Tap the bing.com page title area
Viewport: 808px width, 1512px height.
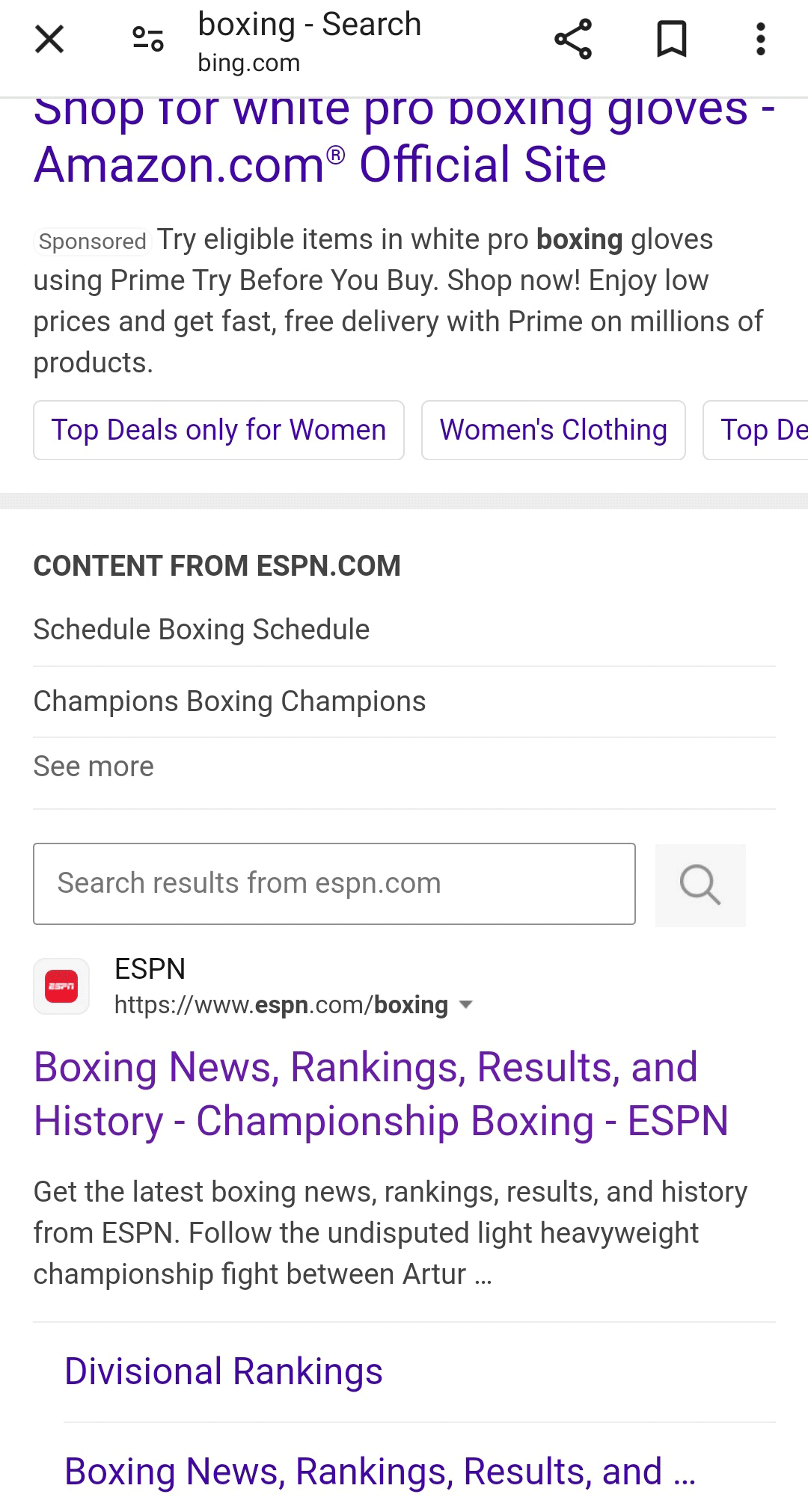[309, 41]
